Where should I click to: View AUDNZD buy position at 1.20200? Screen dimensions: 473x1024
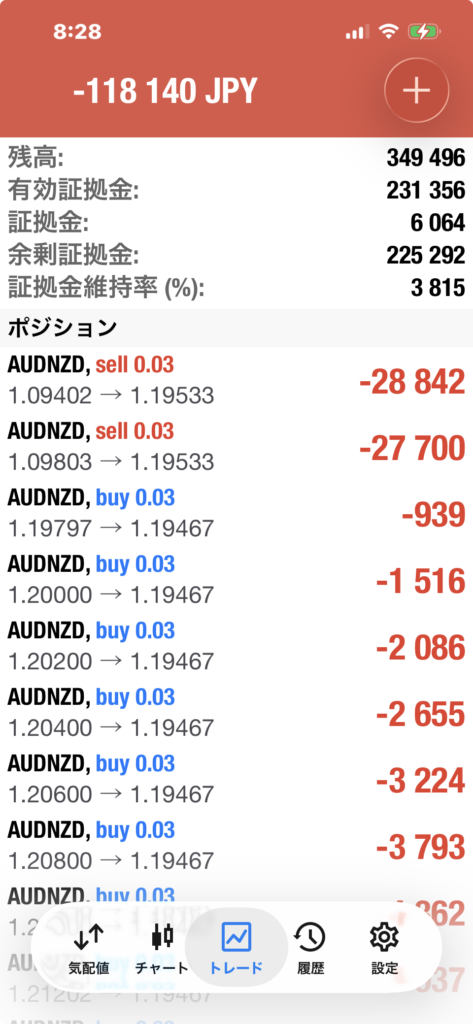tap(236, 647)
